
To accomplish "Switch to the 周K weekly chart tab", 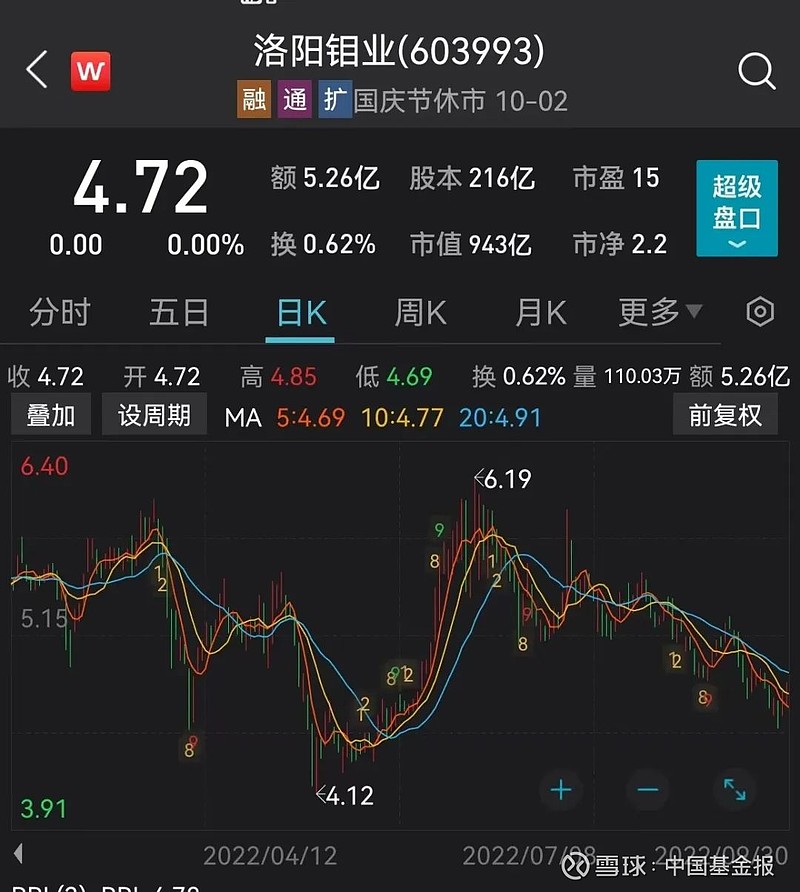I will pyautogui.click(x=418, y=312).
